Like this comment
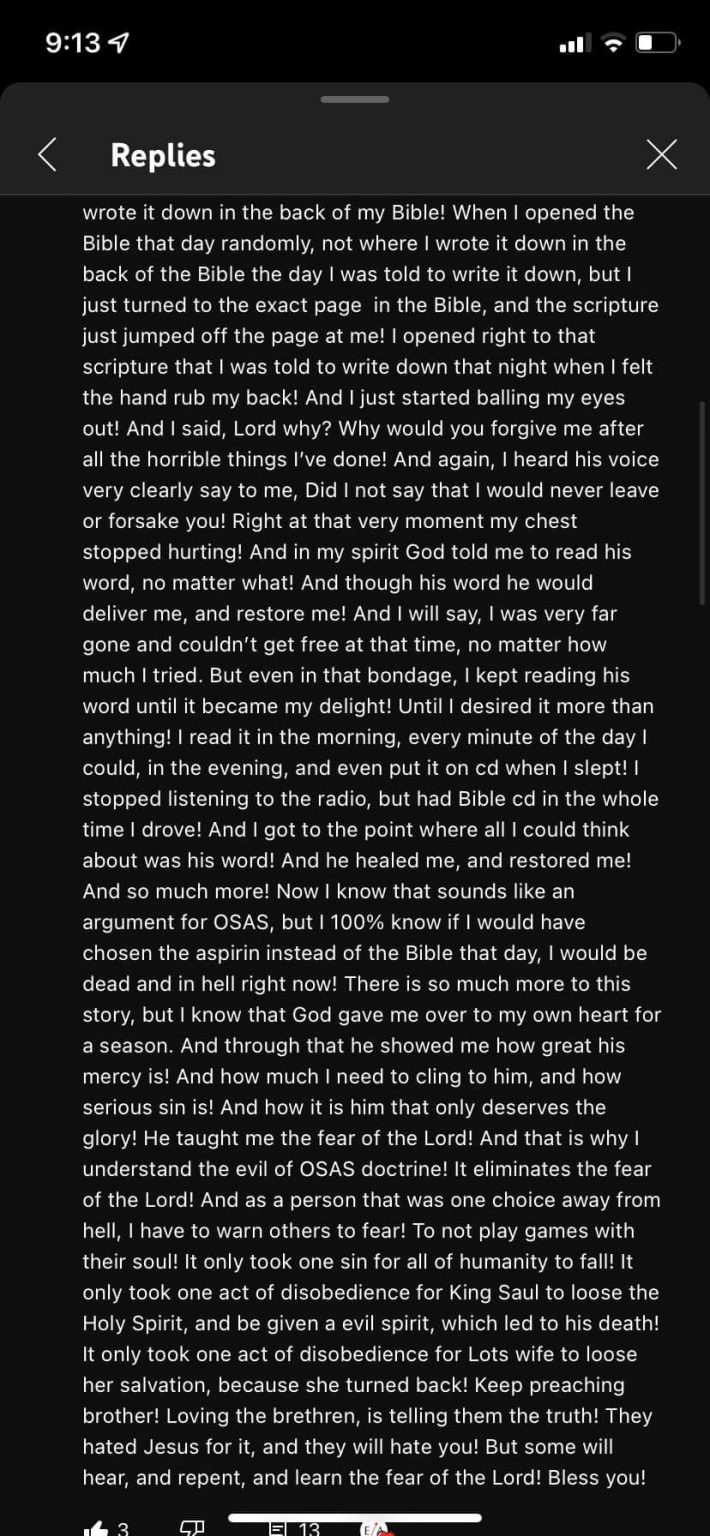The image size is (710, 1536). [97, 1527]
